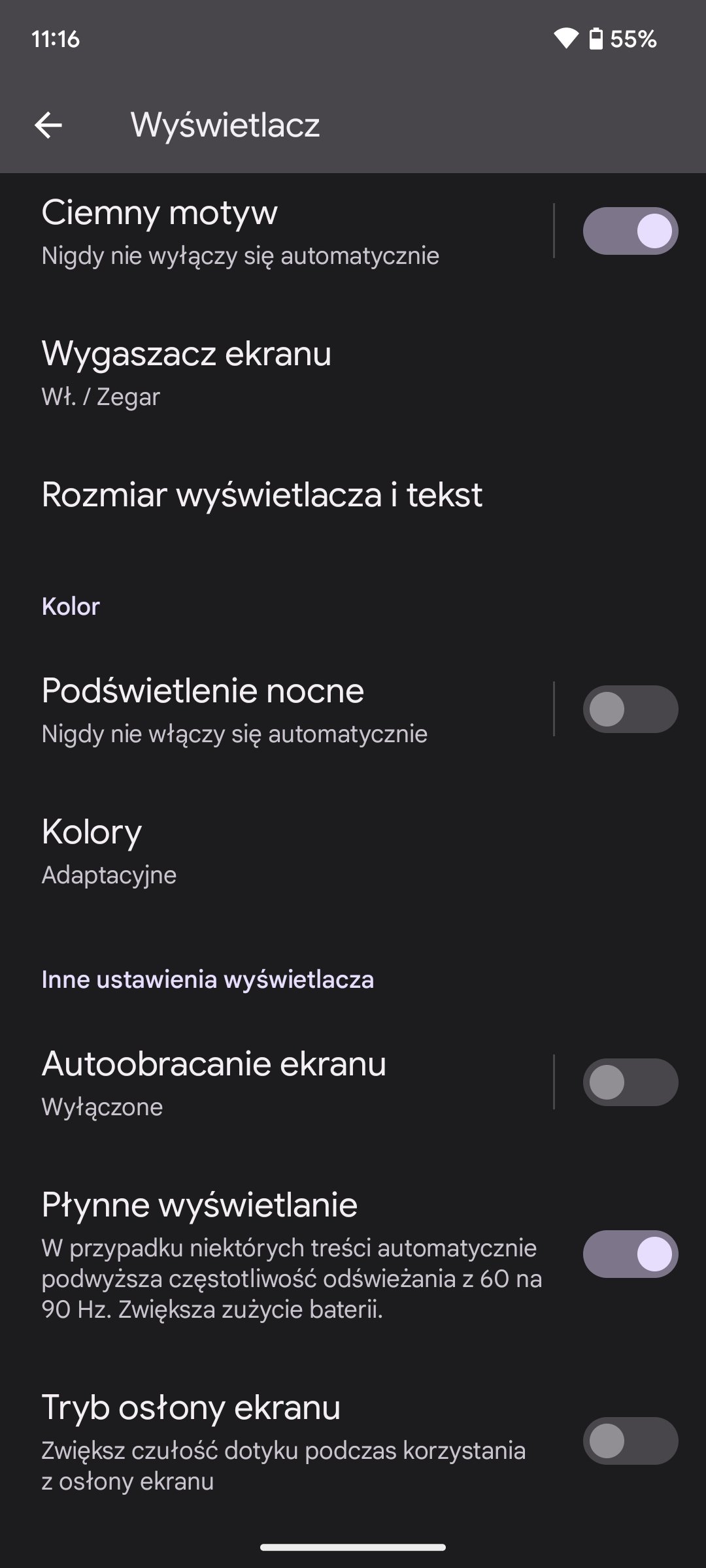Enable the Podświetlenie nocne switch

[x=630, y=710]
